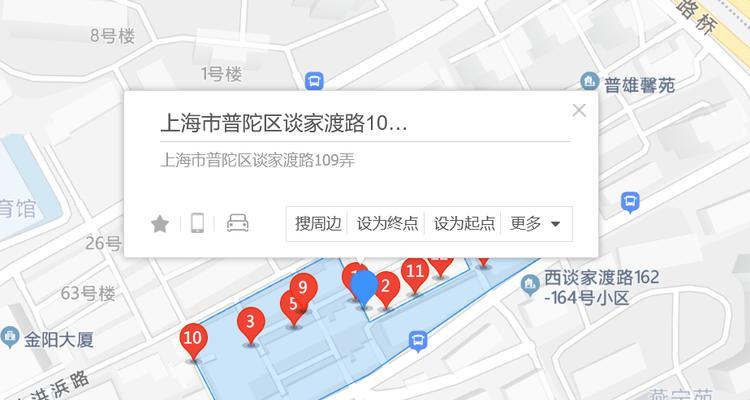Select map marker number 10
The width and height of the screenshot is (750, 400).
(x=193, y=339)
